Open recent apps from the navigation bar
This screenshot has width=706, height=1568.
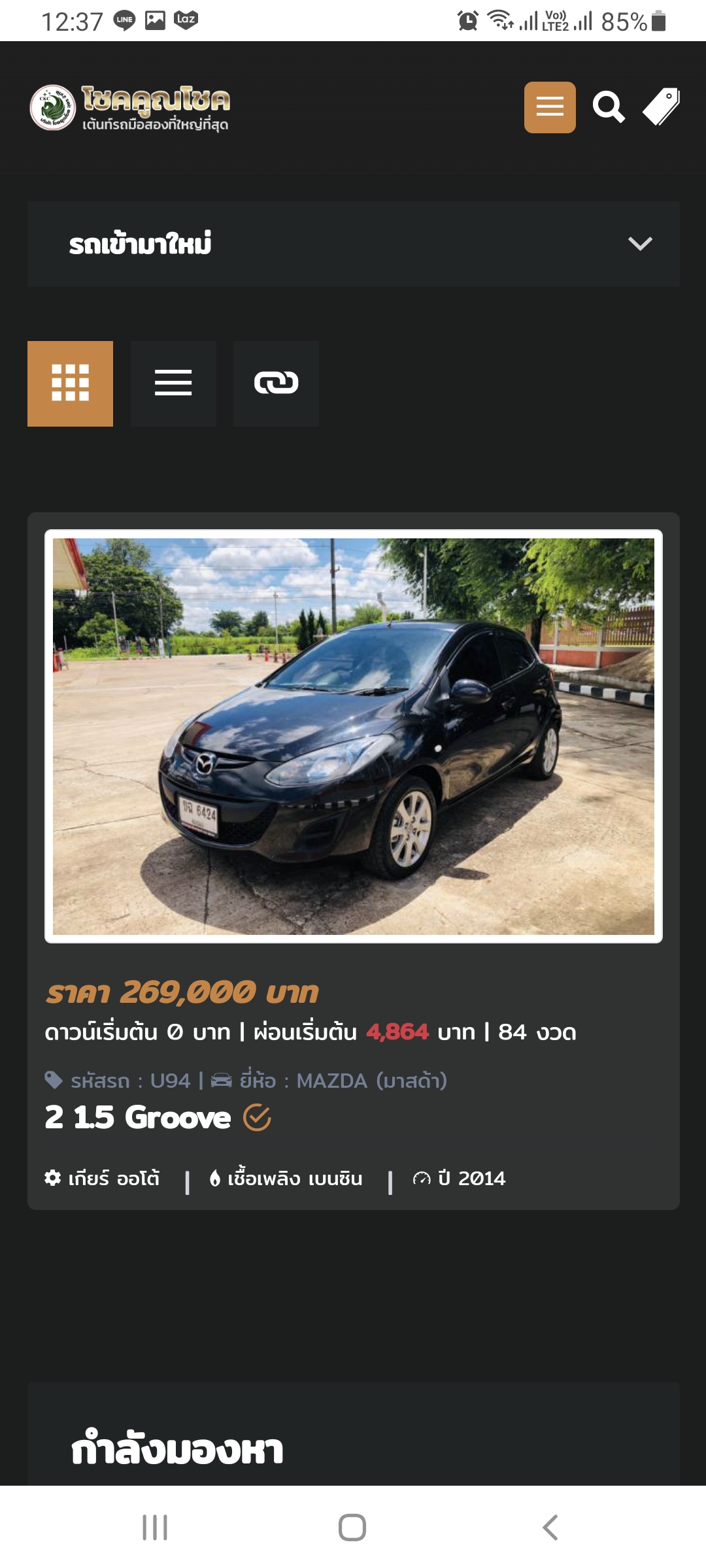click(155, 1527)
